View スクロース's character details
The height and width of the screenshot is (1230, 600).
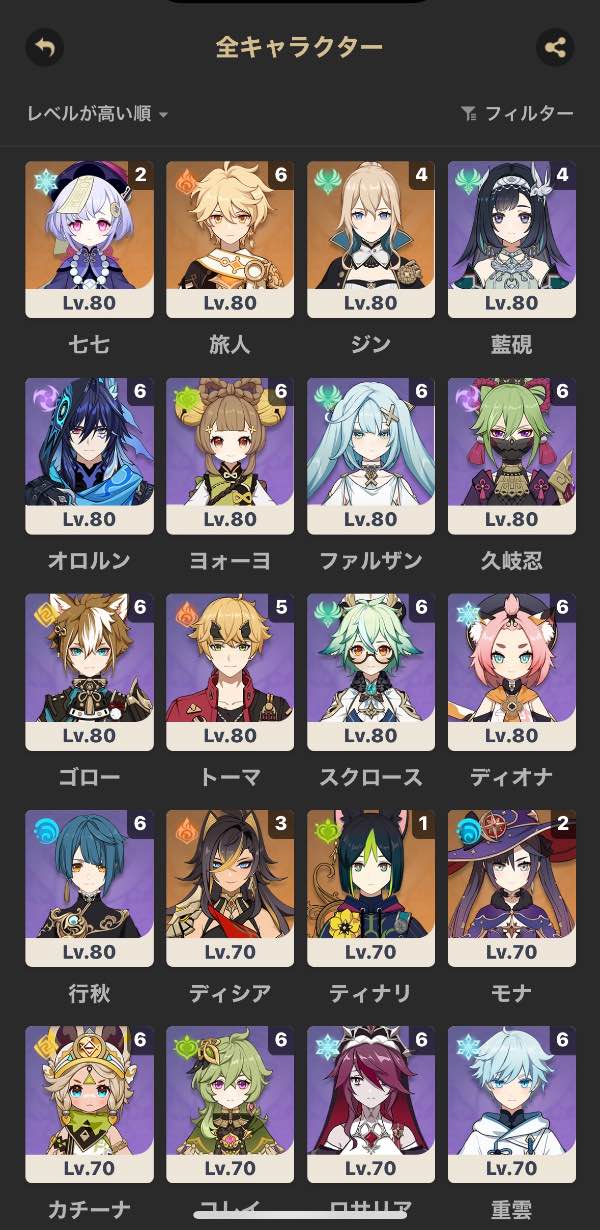(371, 671)
